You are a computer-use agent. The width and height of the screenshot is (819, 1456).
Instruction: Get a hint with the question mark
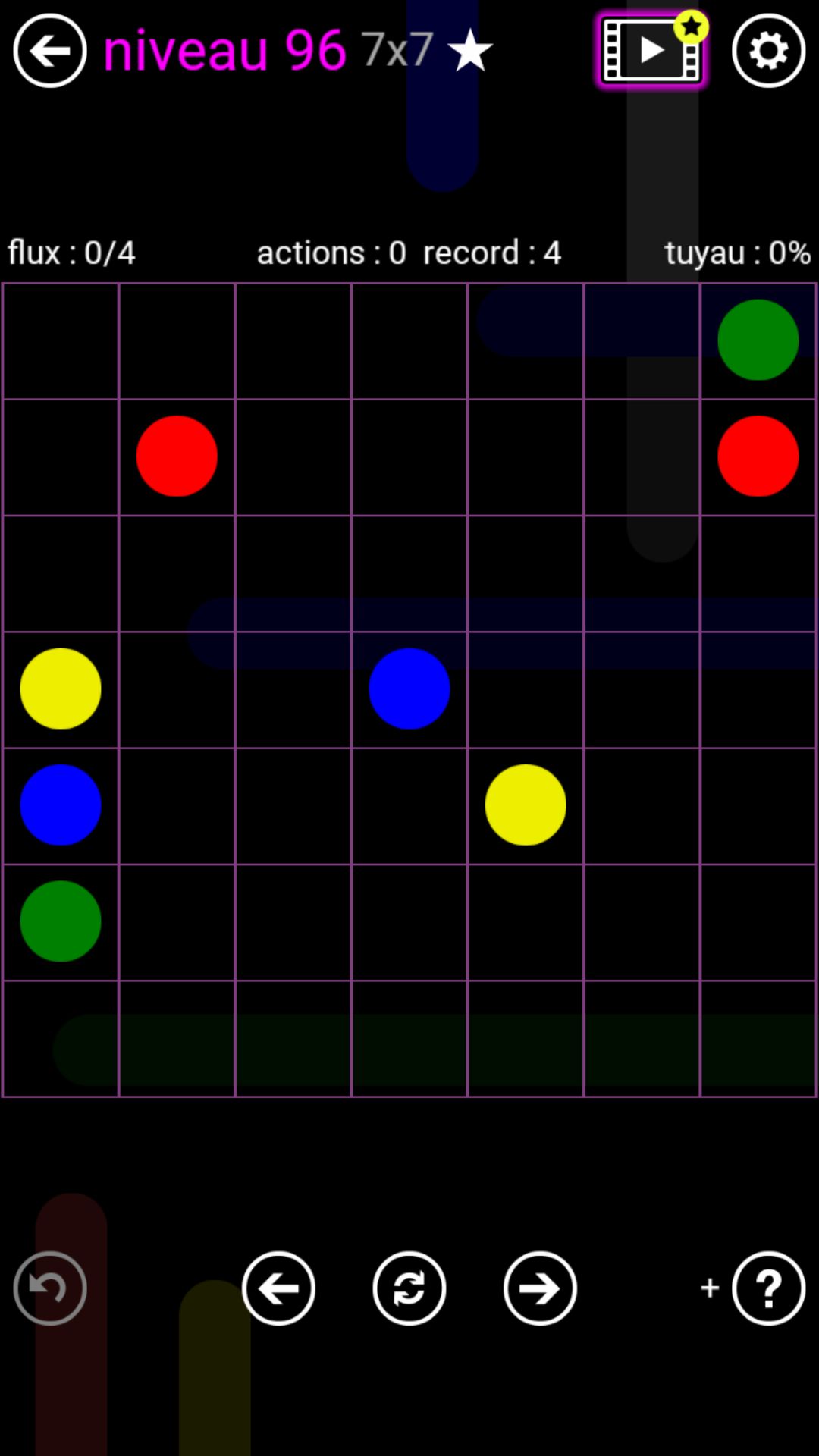coord(768,1288)
